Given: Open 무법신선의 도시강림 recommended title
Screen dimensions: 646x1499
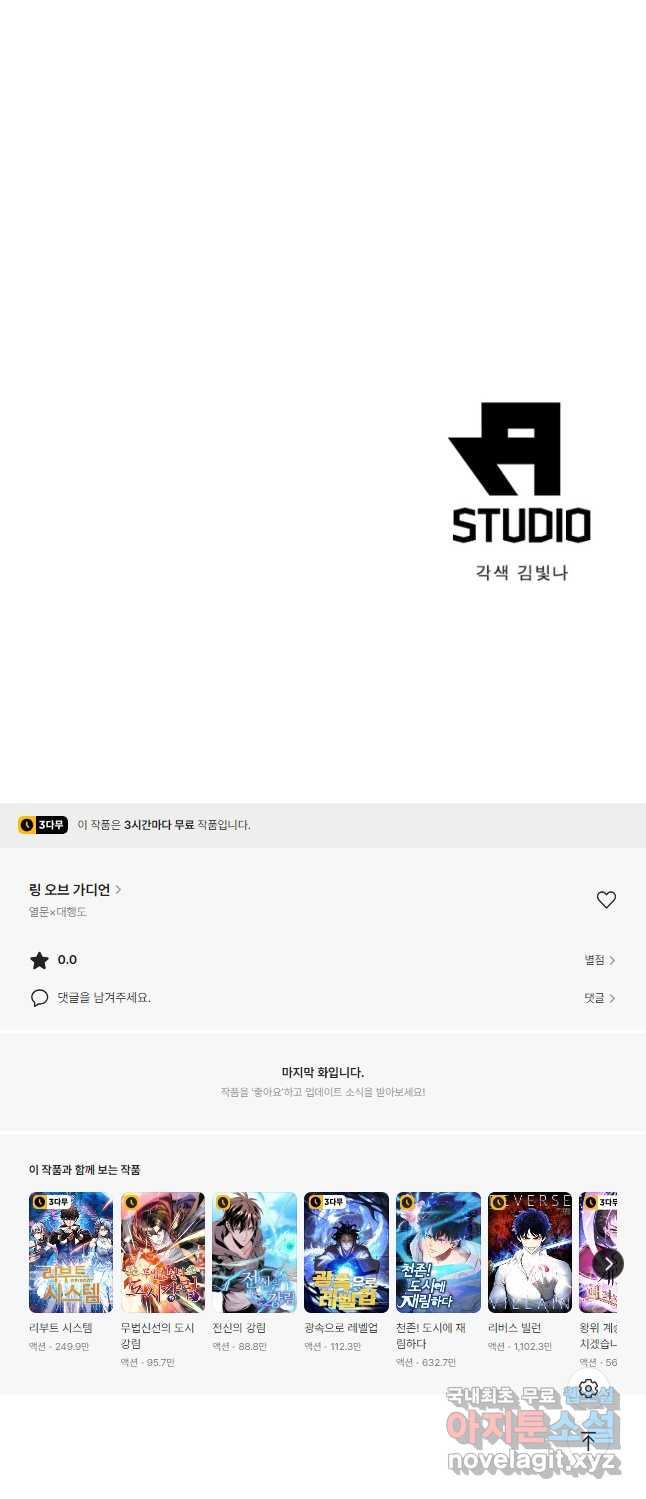Looking at the screenshot, I should click(x=162, y=1252).
